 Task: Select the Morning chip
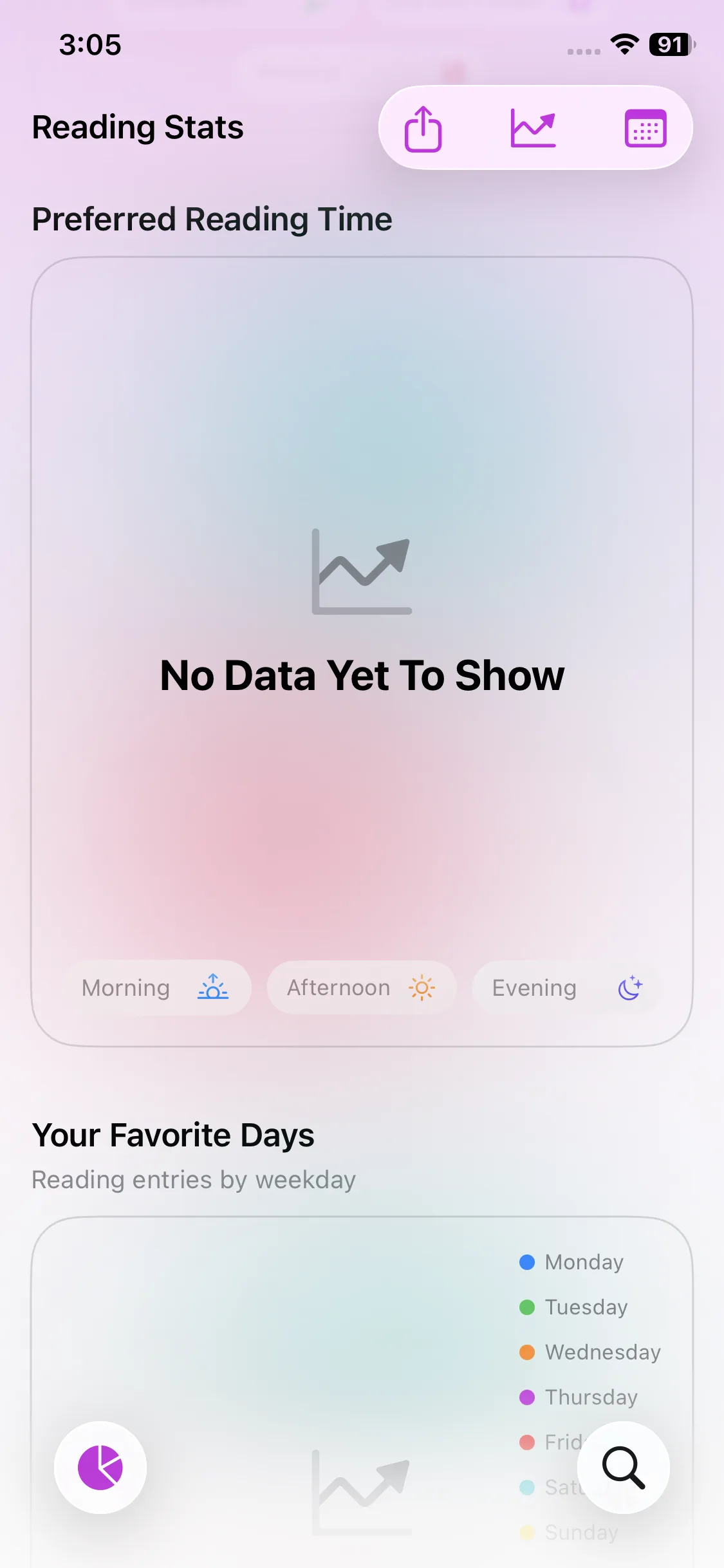coord(155,988)
